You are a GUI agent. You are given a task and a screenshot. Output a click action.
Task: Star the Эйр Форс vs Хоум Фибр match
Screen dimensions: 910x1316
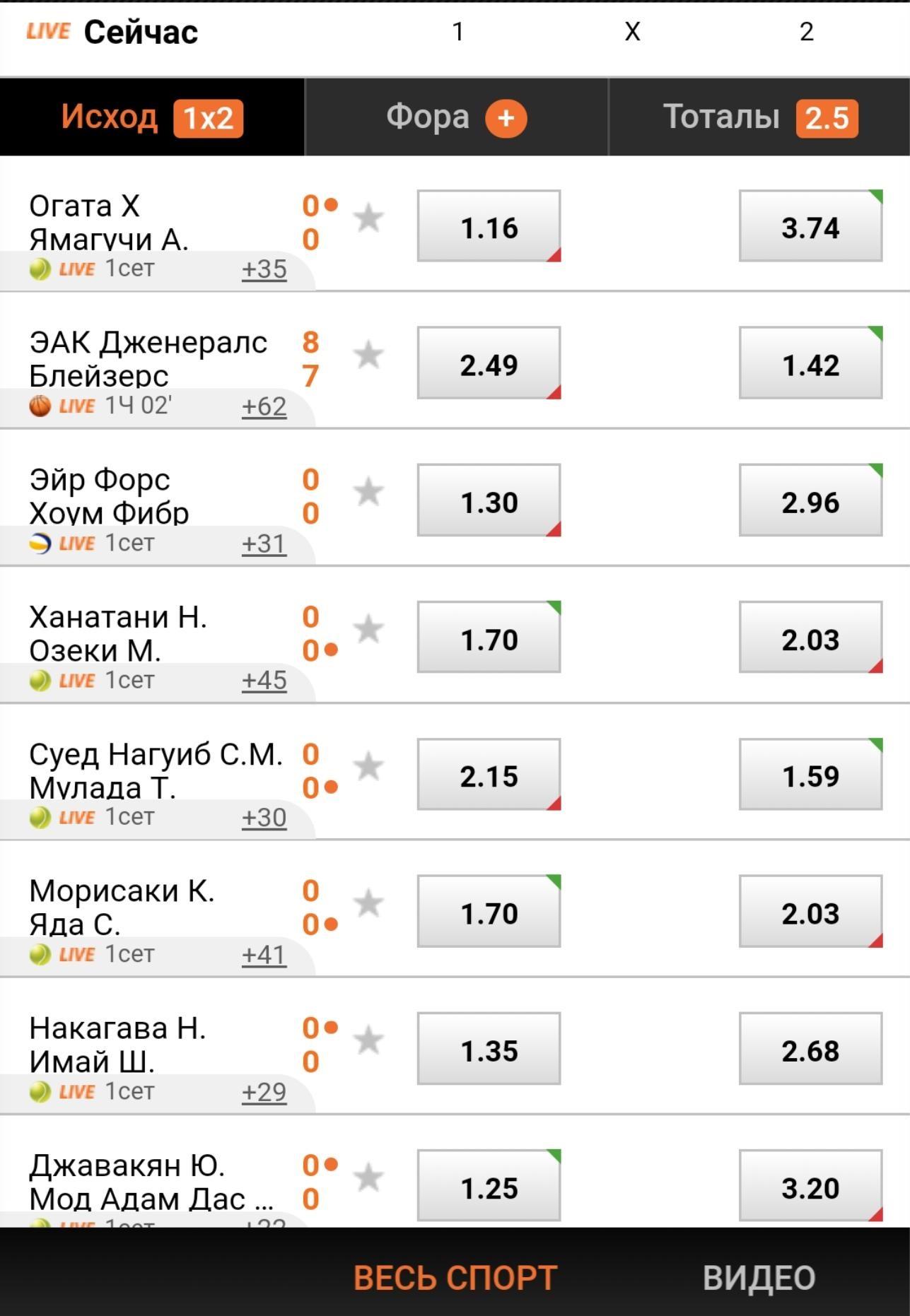click(x=368, y=492)
